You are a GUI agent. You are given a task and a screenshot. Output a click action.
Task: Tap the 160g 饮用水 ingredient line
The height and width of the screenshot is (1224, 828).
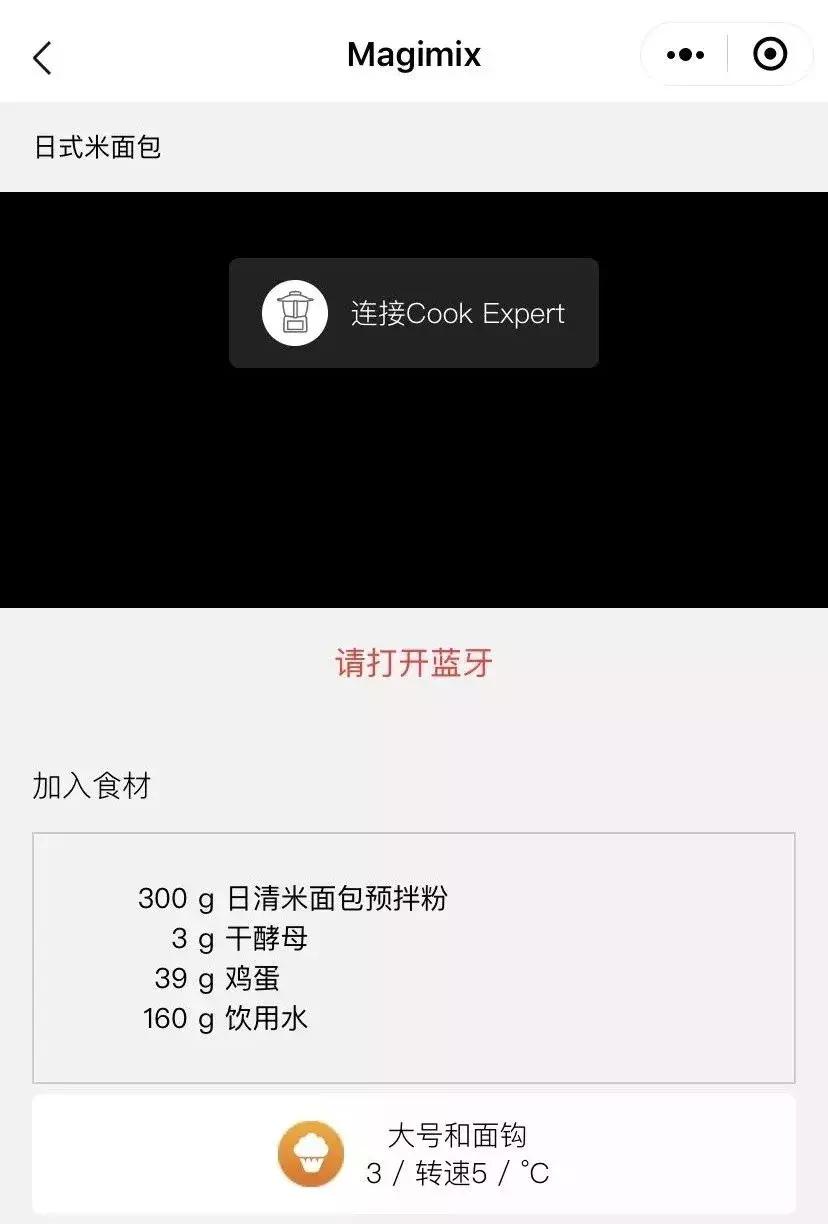pos(225,1019)
